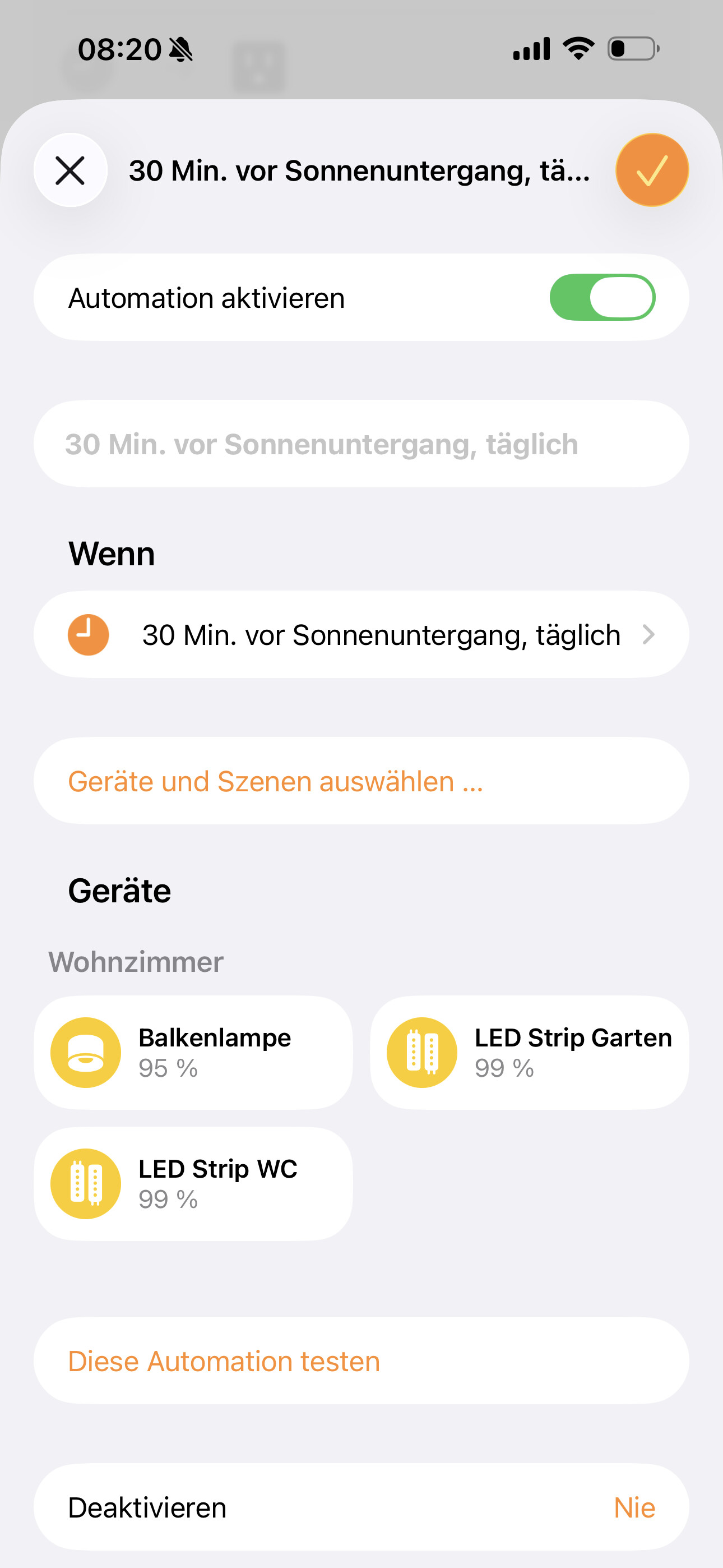Change the Deaktivieren setting
723x1568 pixels.
(x=361, y=1508)
